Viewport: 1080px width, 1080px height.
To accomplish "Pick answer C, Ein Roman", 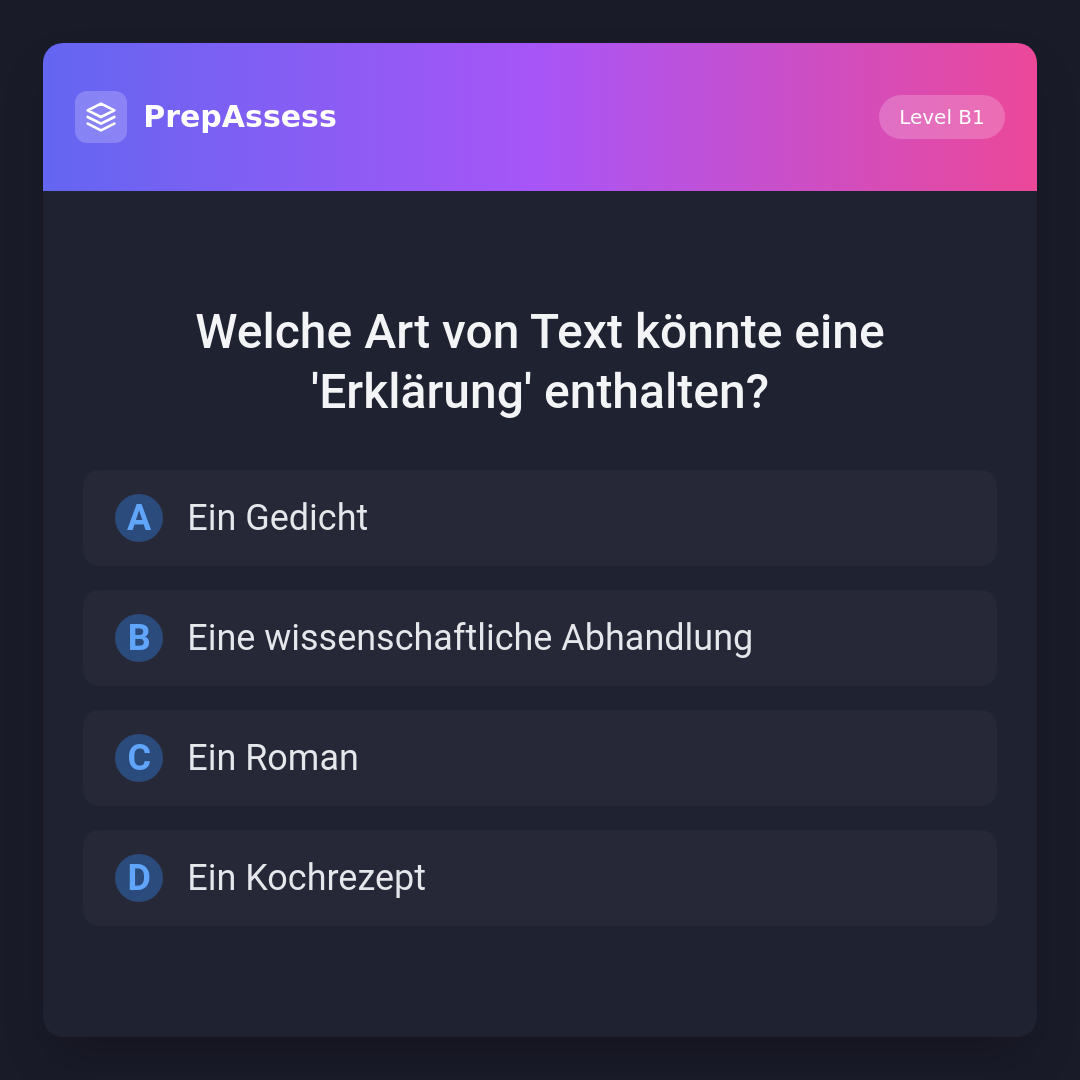I will [x=540, y=758].
